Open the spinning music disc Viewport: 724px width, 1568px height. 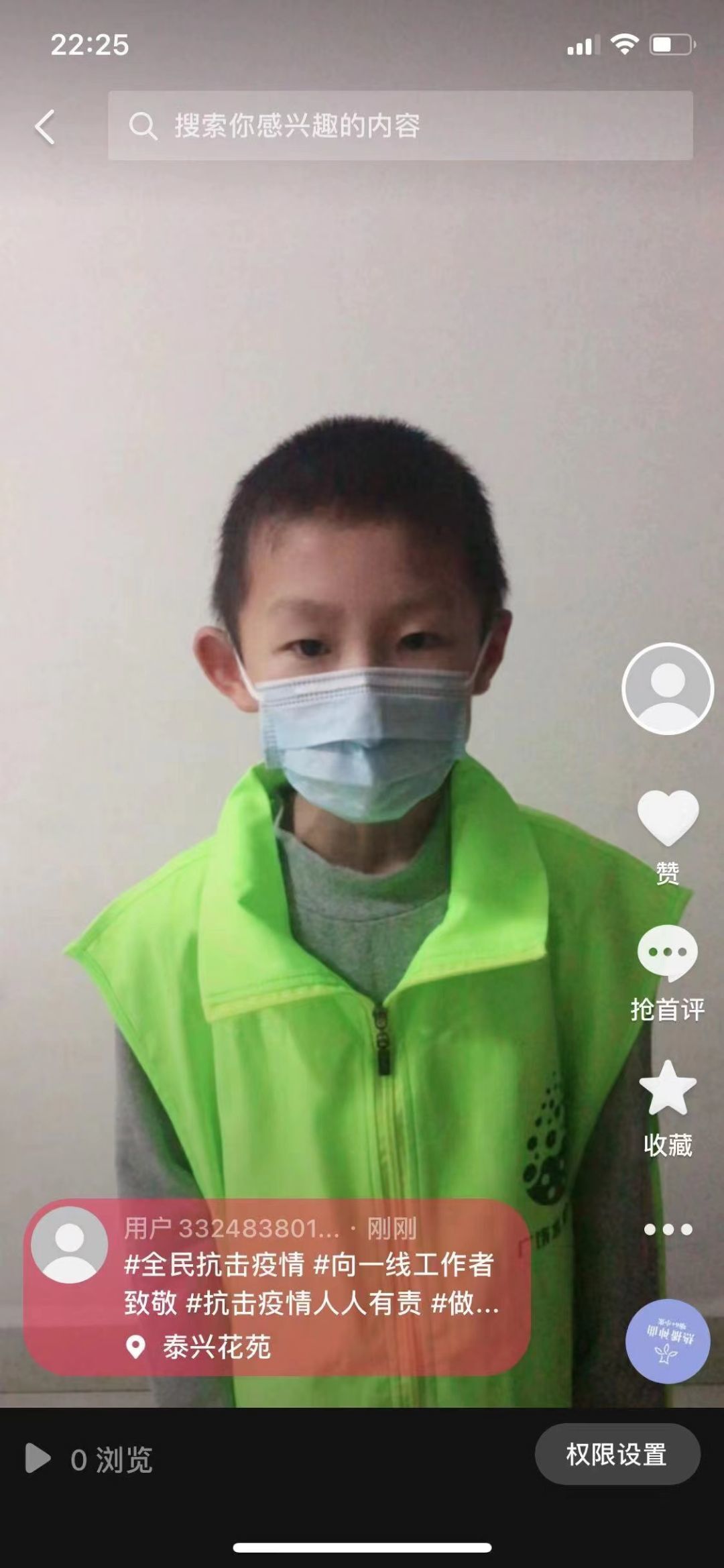(668, 1341)
